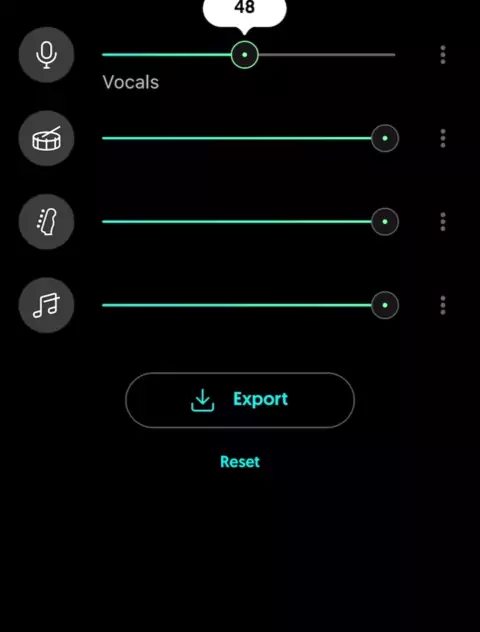480x632 pixels.
Task: Open the drums track overflow menu
Action: (443, 138)
